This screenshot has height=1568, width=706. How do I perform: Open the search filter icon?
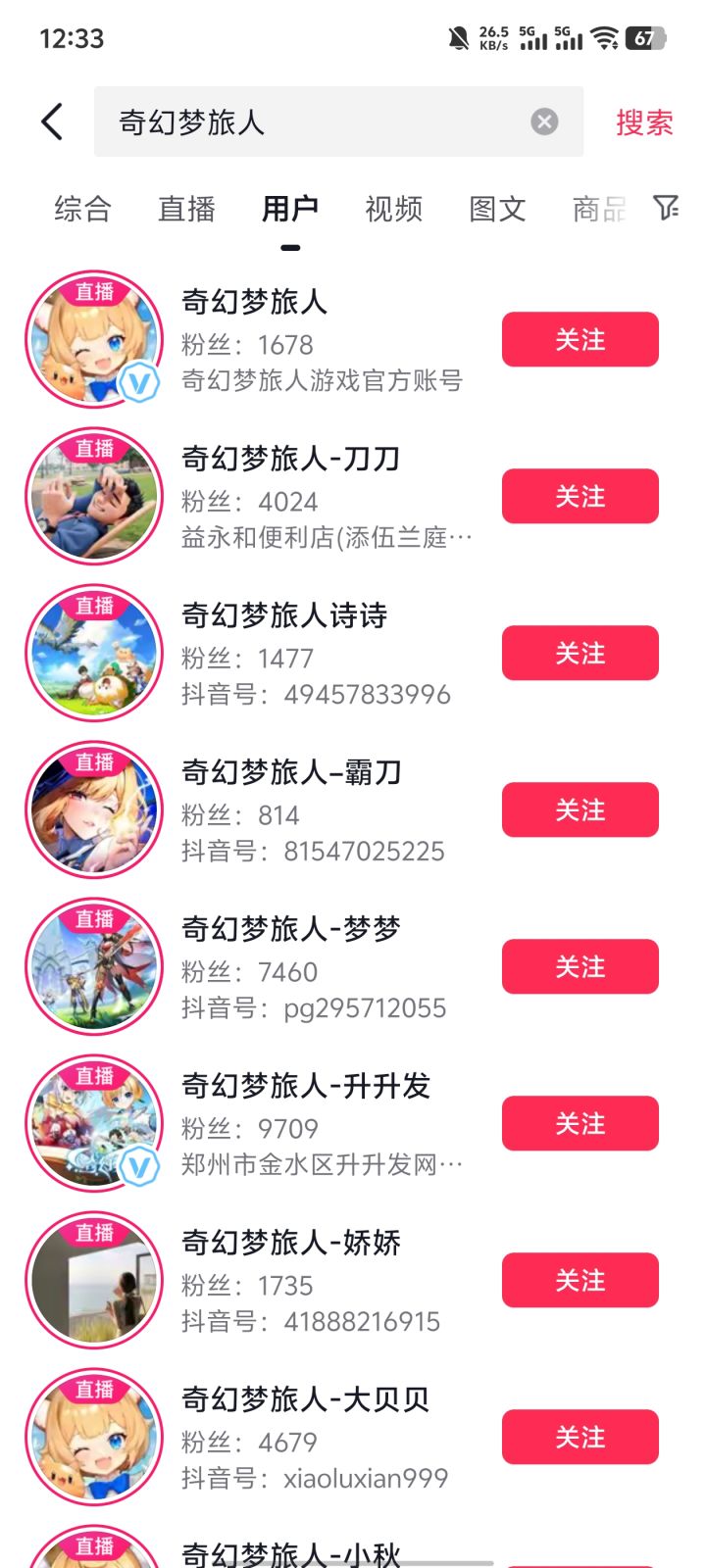666,208
